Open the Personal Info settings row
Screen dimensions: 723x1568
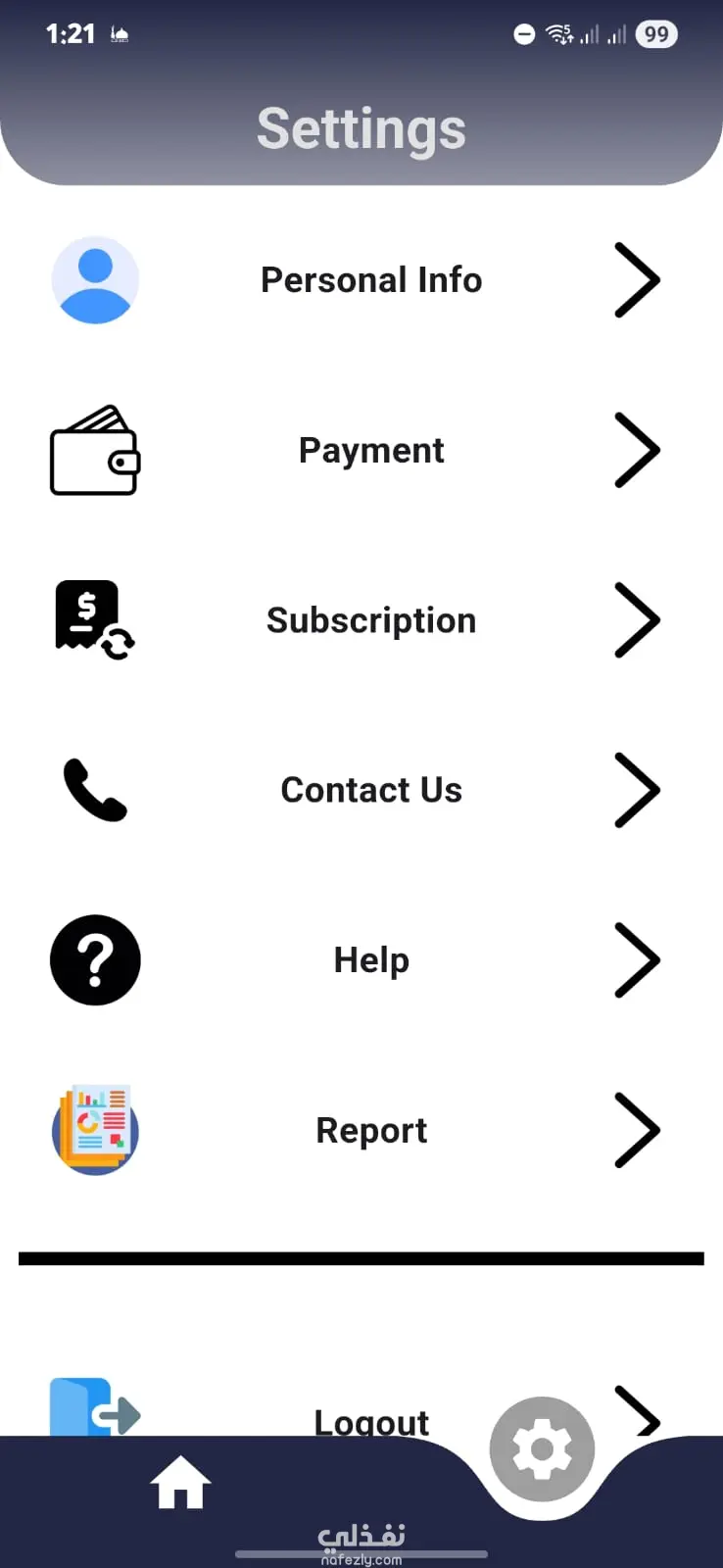(370, 280)
